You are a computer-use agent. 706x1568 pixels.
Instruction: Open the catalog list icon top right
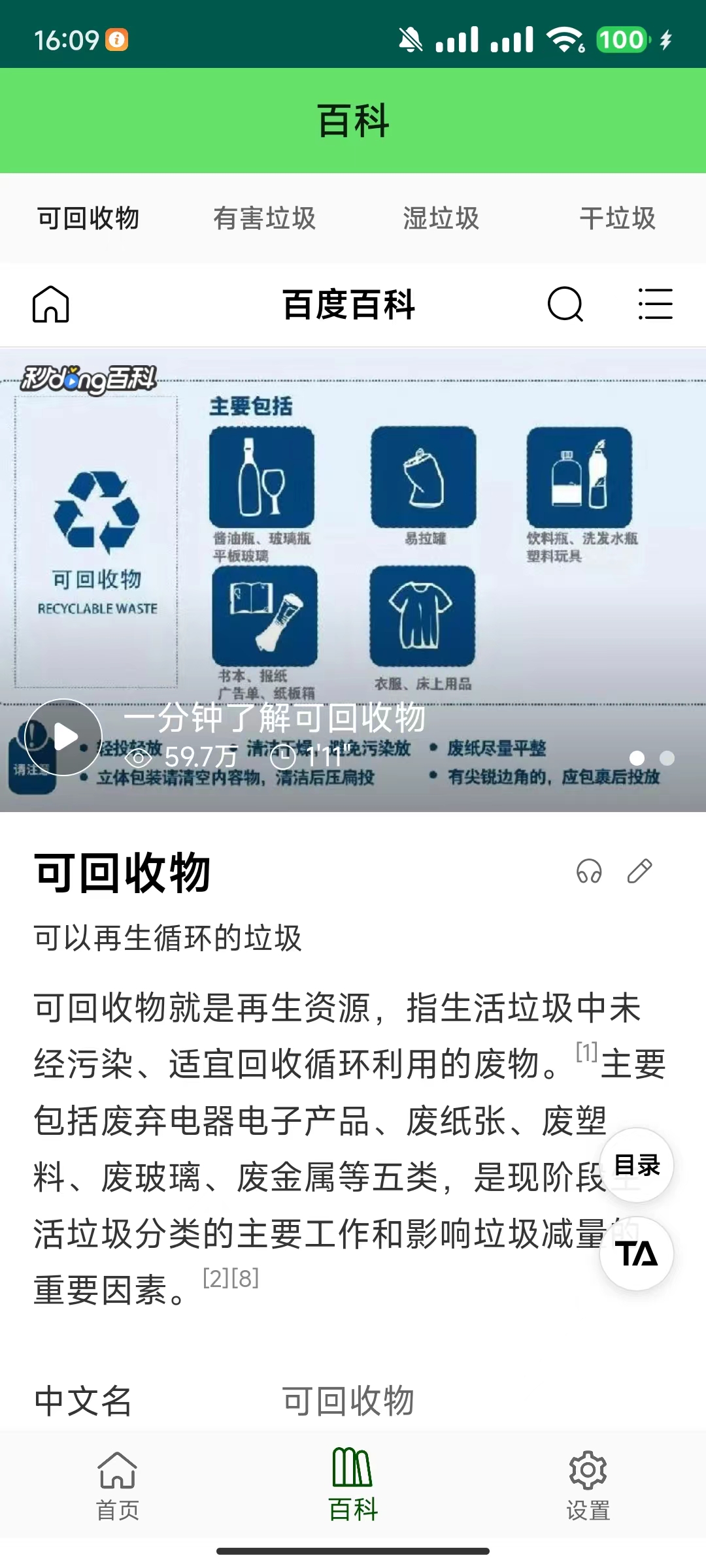click(656, 304)
